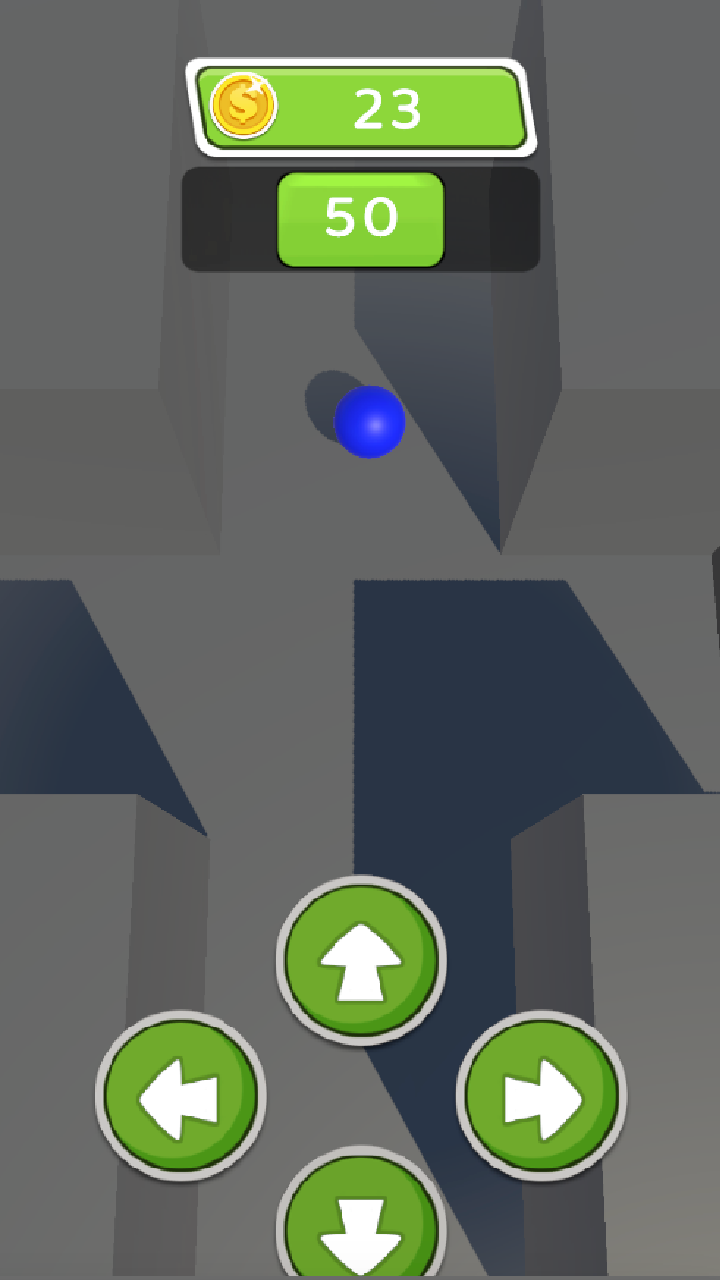This screenshot has width=720, height=1280.
Task: Steer right using the right arrow
Action: [541, 1096]
